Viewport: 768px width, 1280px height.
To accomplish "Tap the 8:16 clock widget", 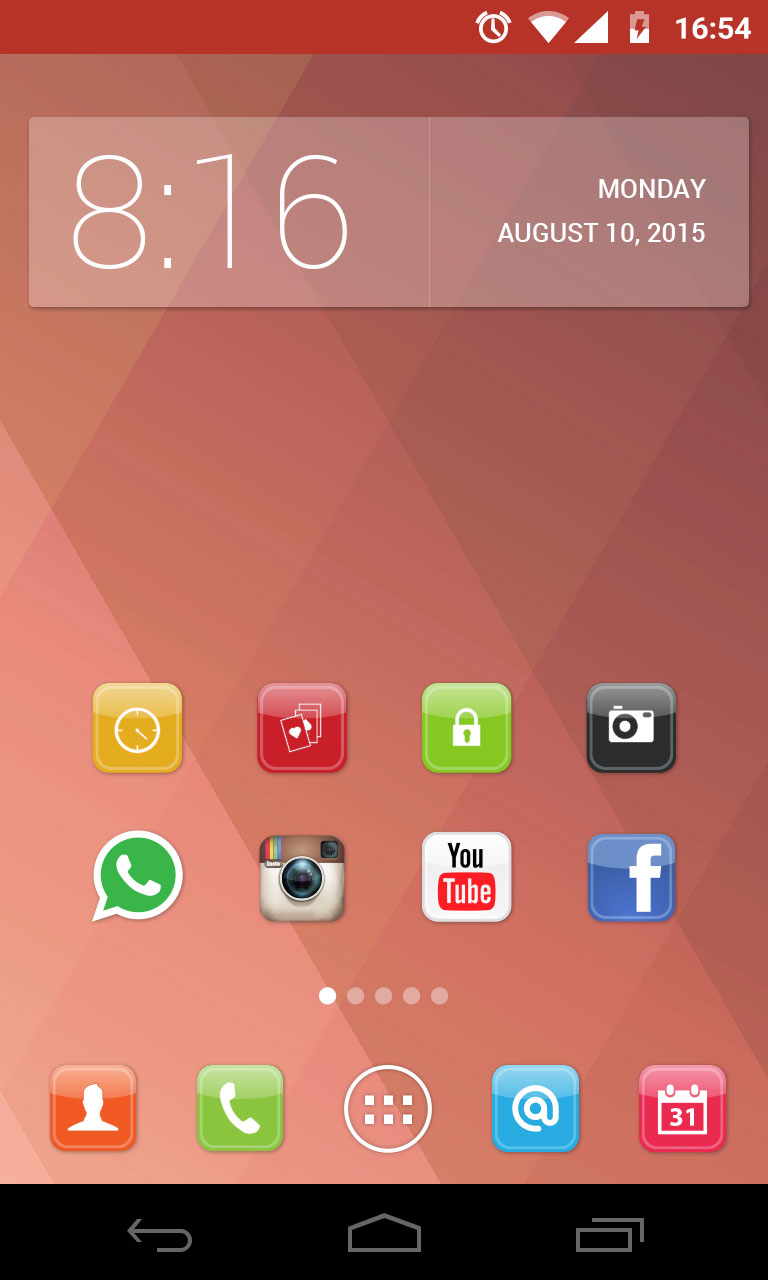I will (x=210, y=212).
